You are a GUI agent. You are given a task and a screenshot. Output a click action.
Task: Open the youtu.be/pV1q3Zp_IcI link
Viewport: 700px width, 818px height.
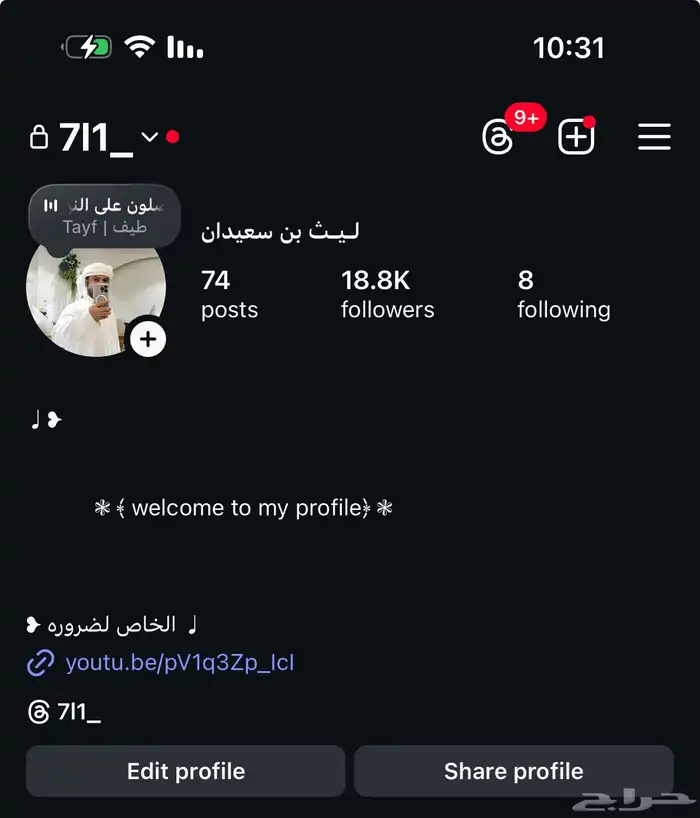point(179,662)
